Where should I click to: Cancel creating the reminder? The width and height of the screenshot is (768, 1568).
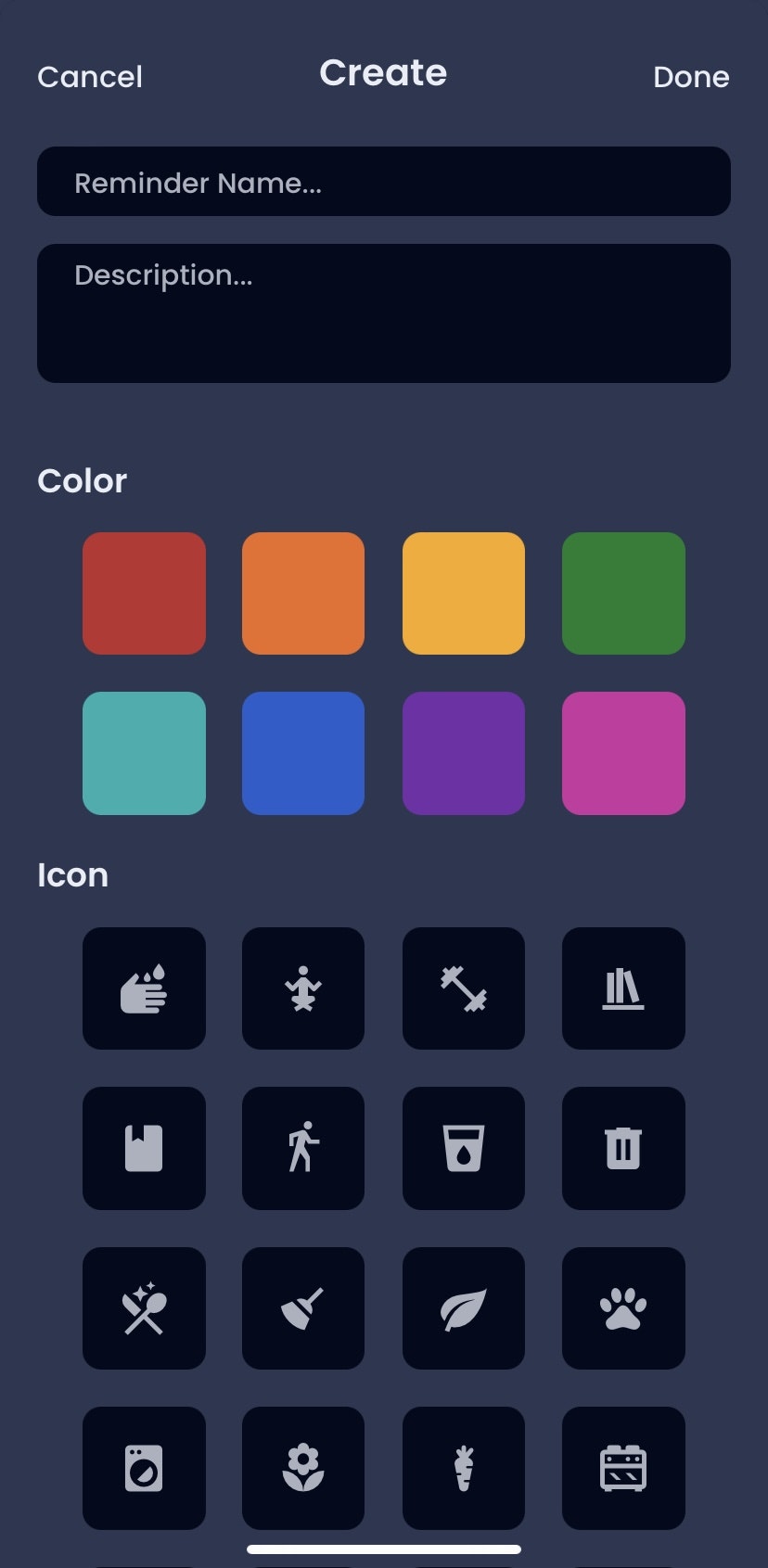90,77
